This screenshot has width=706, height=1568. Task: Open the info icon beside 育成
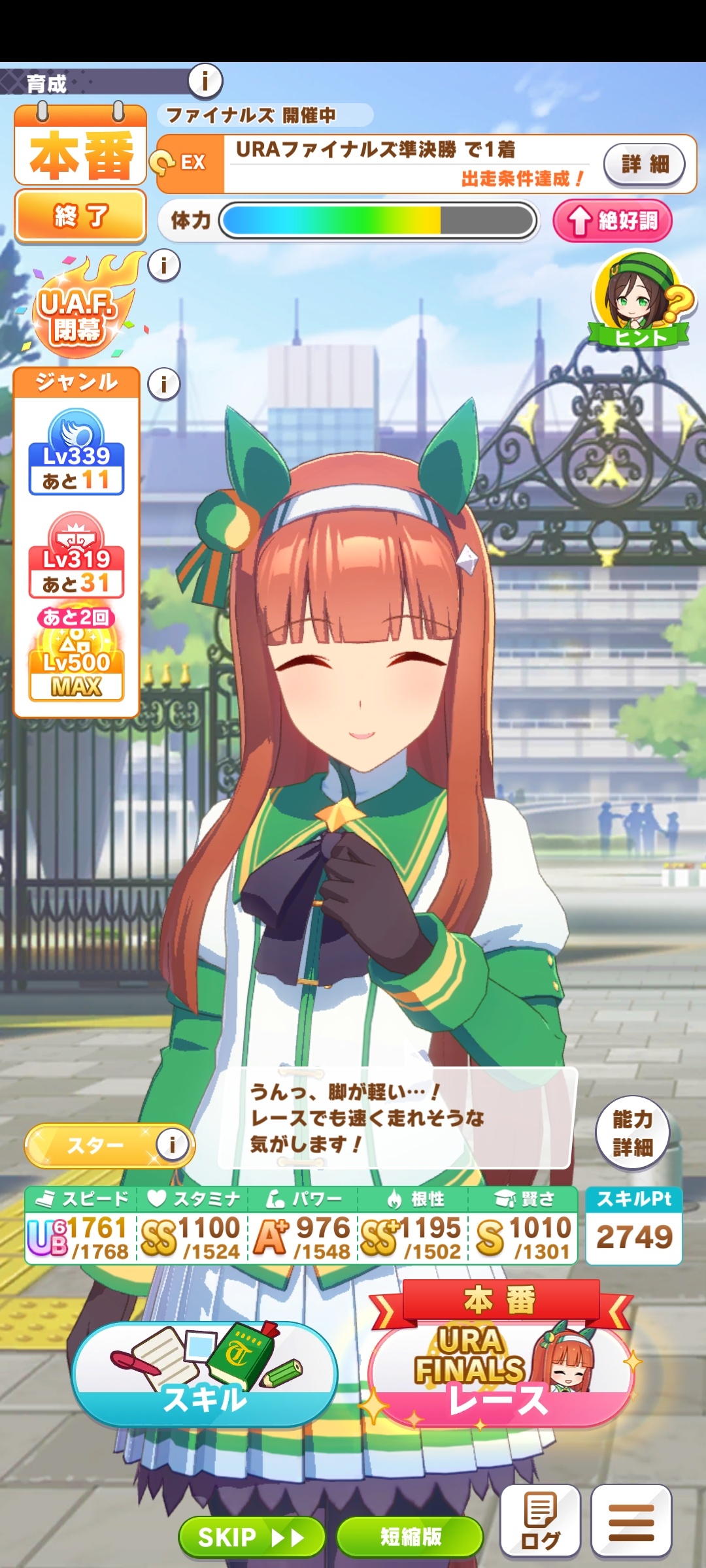205,81
